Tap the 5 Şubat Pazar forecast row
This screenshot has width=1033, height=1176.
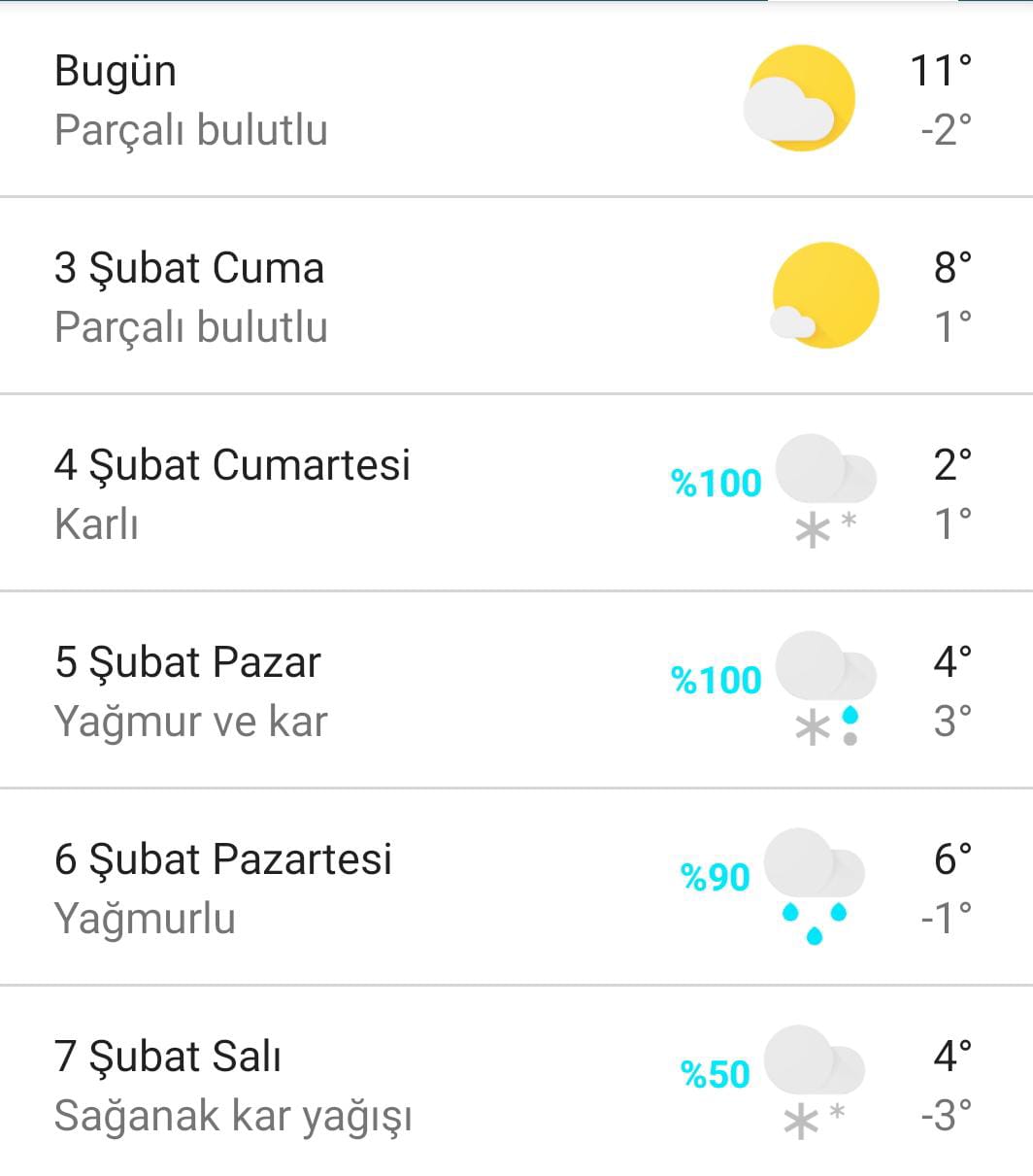[x=515, y=690]
